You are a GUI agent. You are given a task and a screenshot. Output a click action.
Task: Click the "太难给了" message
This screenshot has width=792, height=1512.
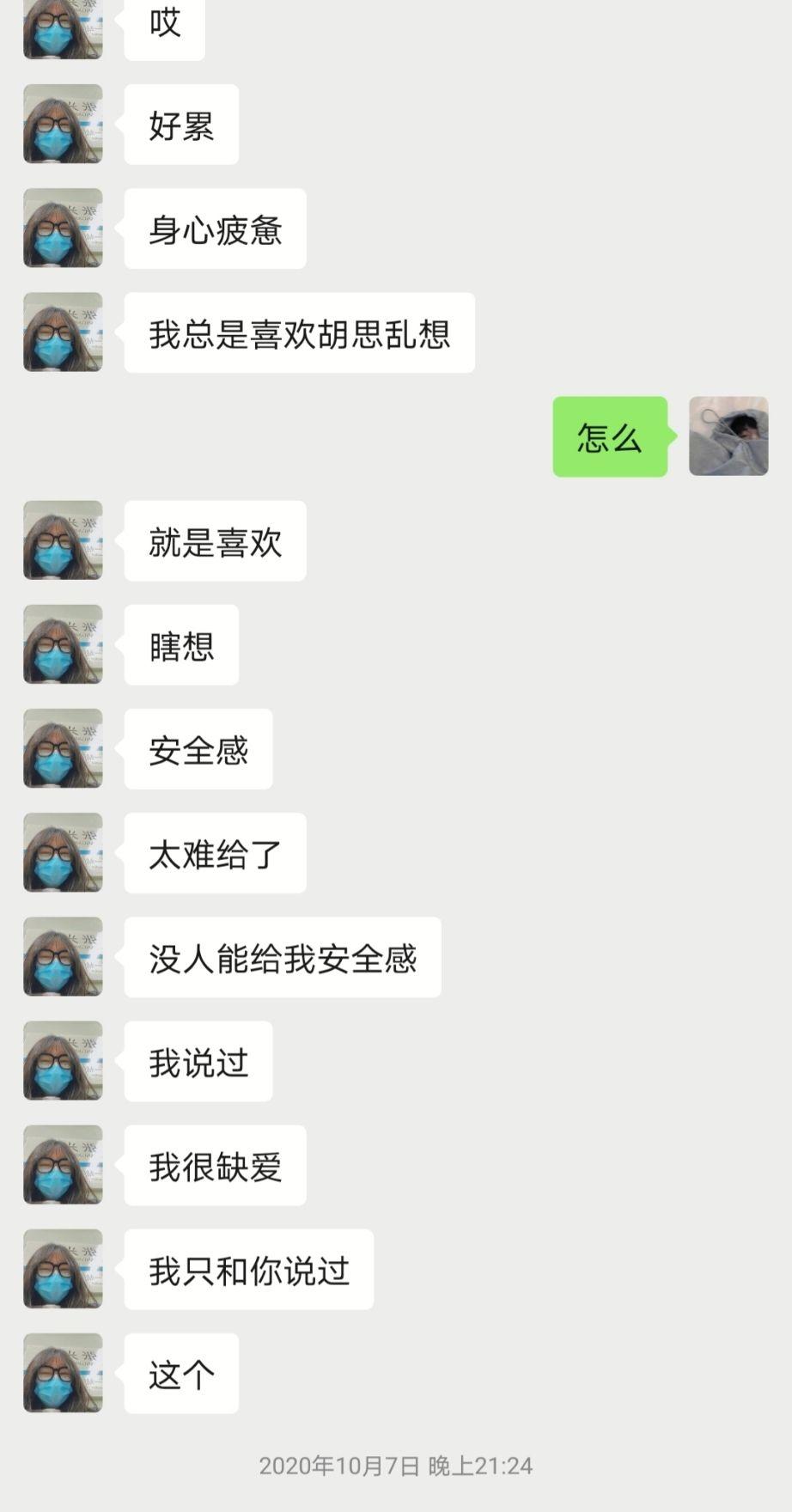[x=214, y=853]
